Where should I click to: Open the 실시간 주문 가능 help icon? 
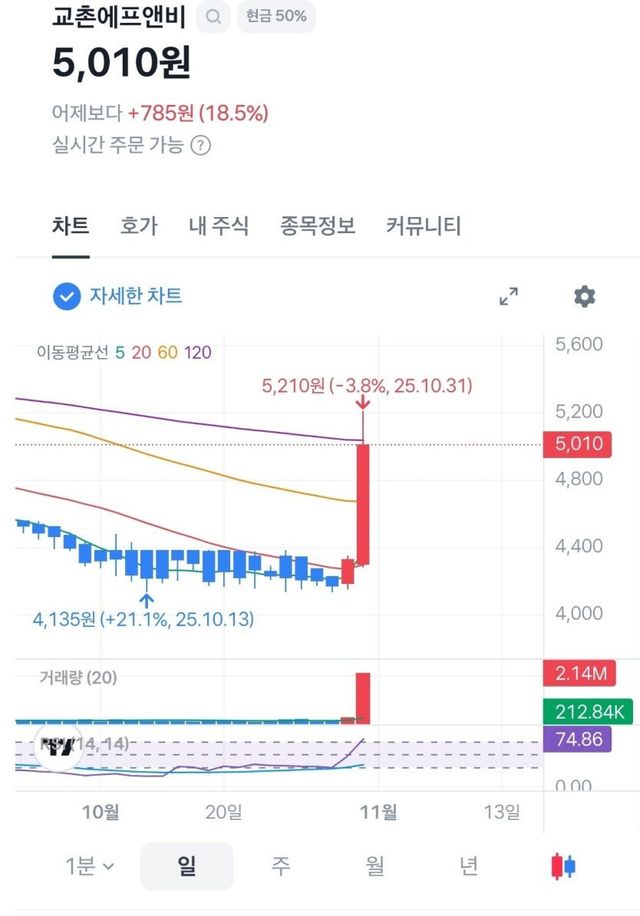coord(201,145)
